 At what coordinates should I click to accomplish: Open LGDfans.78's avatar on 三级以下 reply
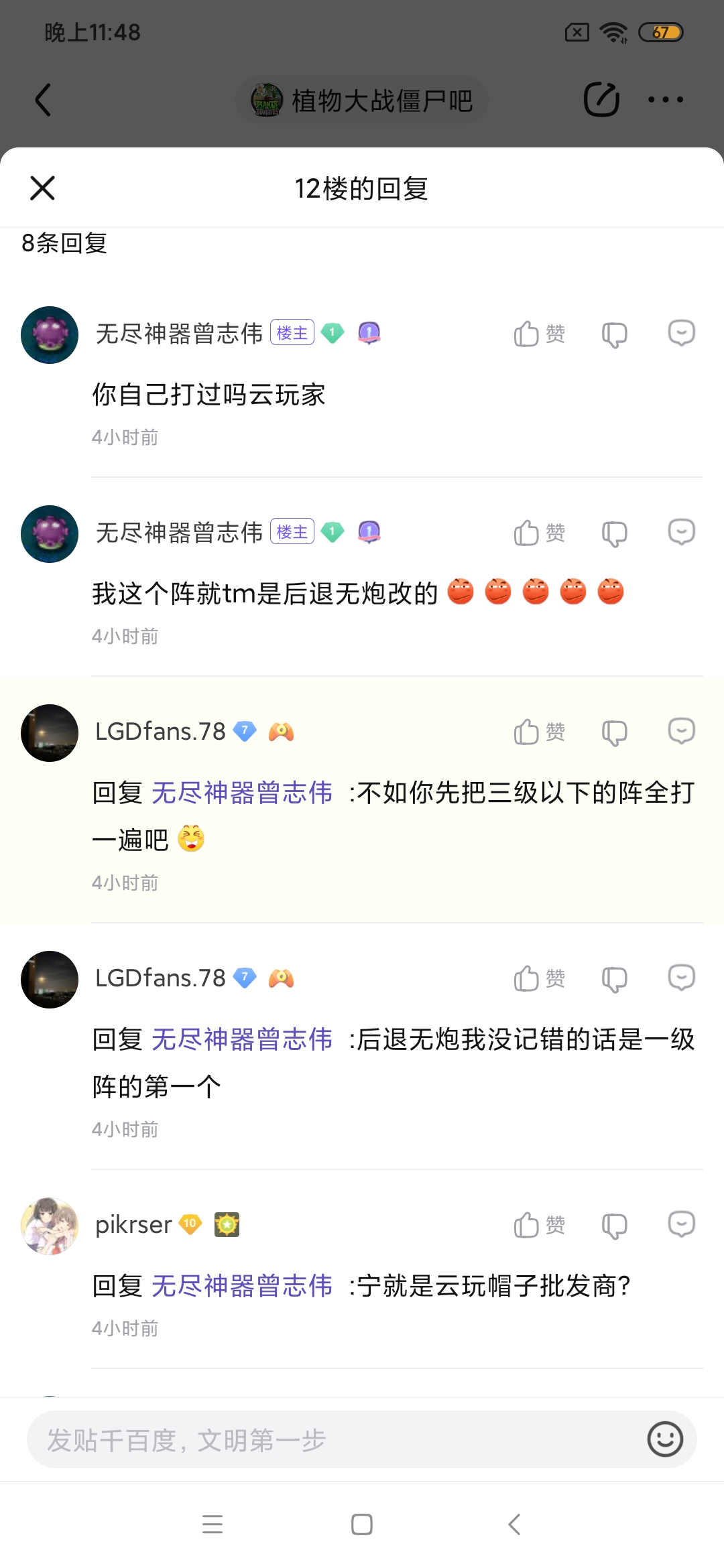[50, 732]
